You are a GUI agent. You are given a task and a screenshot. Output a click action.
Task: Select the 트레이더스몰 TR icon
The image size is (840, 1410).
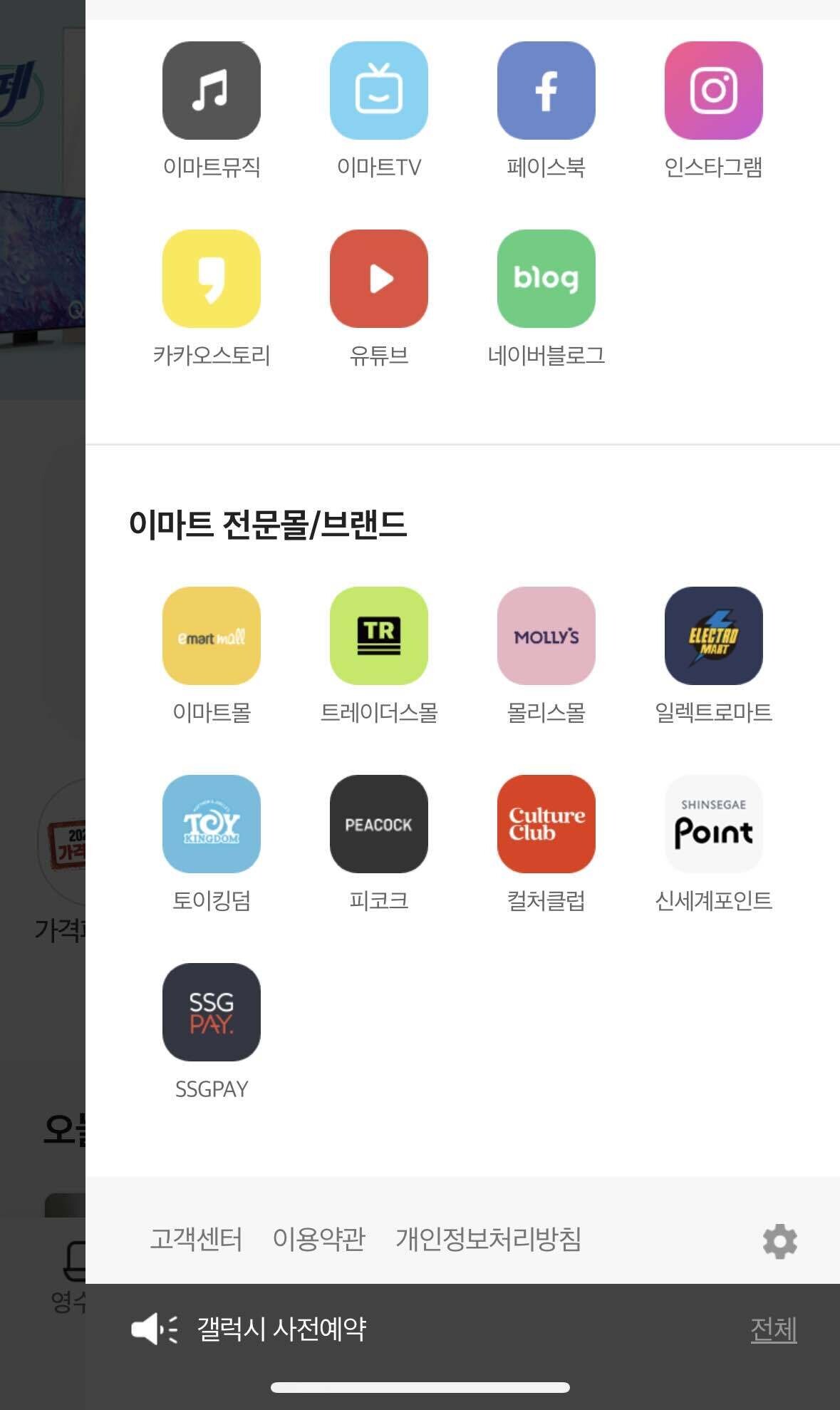(x=378, y=637)
